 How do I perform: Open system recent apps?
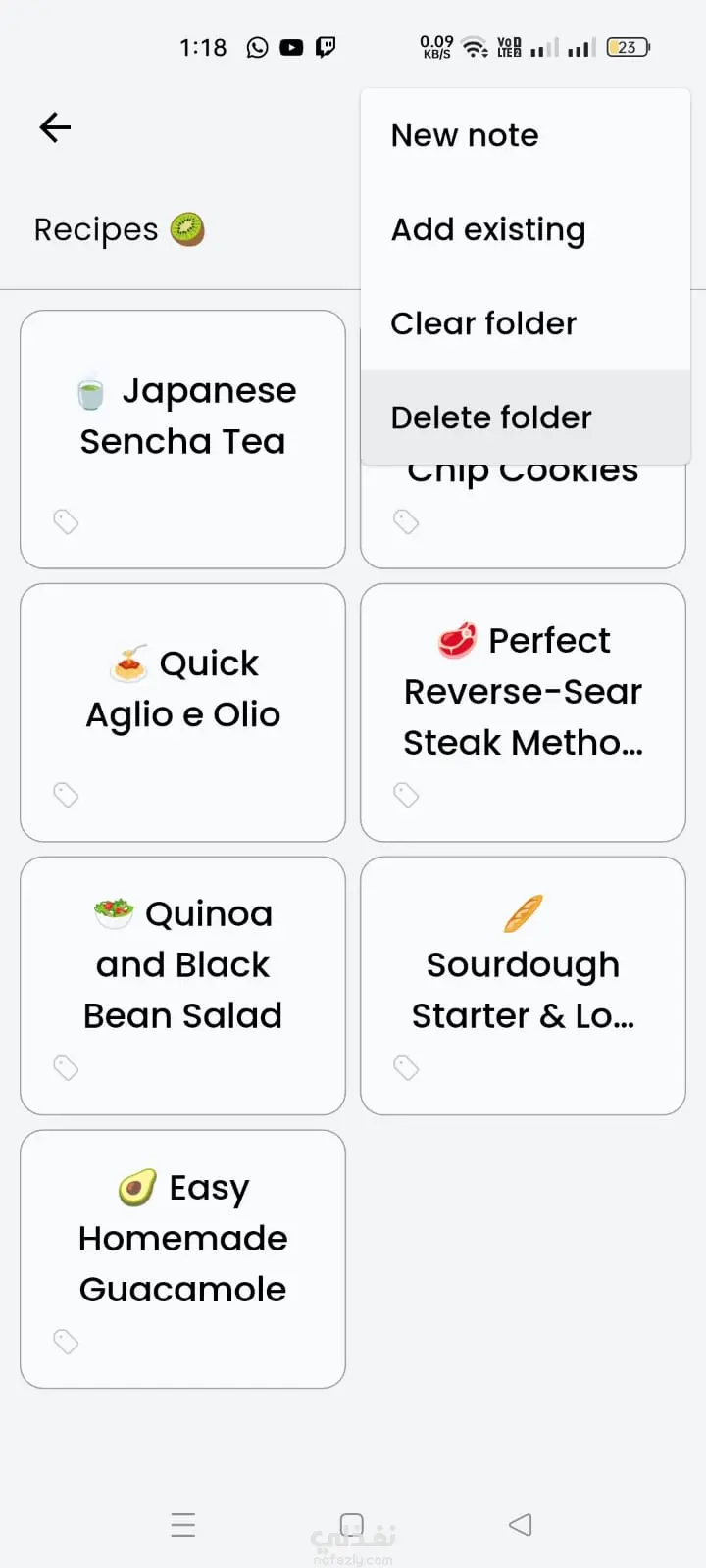(x=183, y=1525)
